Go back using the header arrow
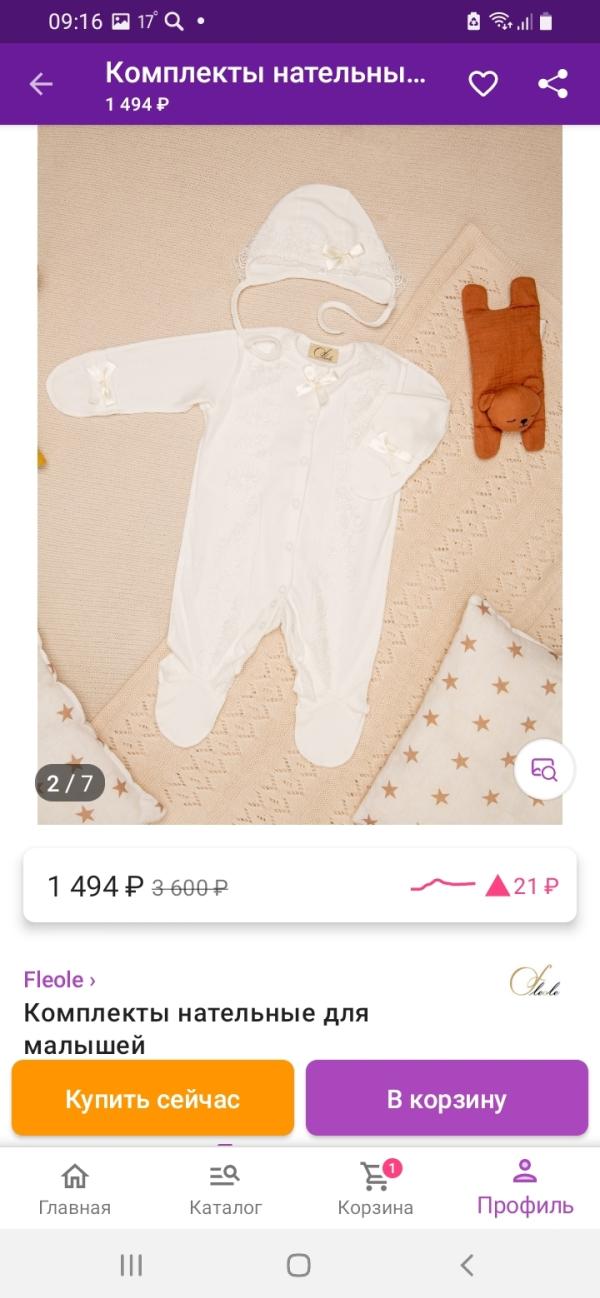Screen dimensions: 600x1298 [41, 85]
